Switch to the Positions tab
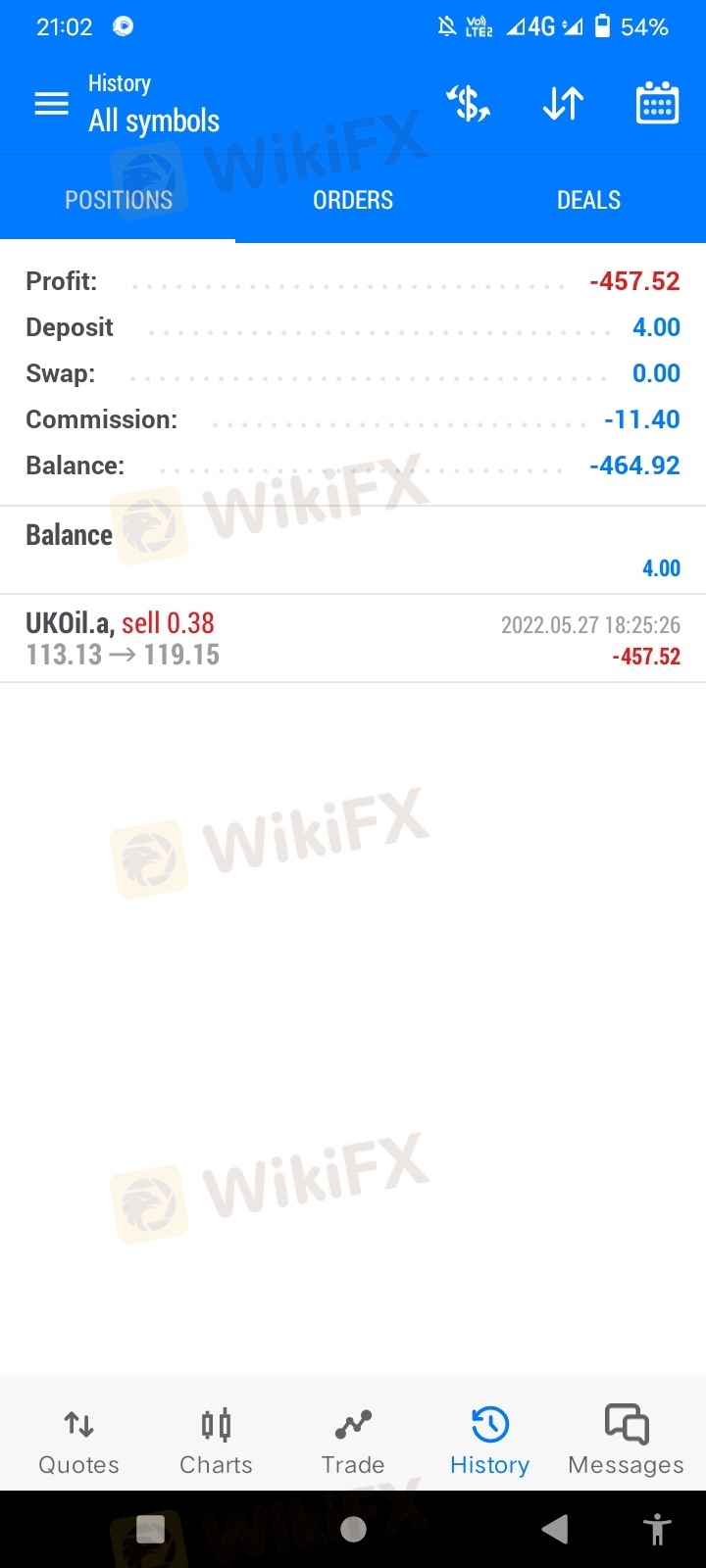This screenshot has height=1568, width=706. point(119,200)
